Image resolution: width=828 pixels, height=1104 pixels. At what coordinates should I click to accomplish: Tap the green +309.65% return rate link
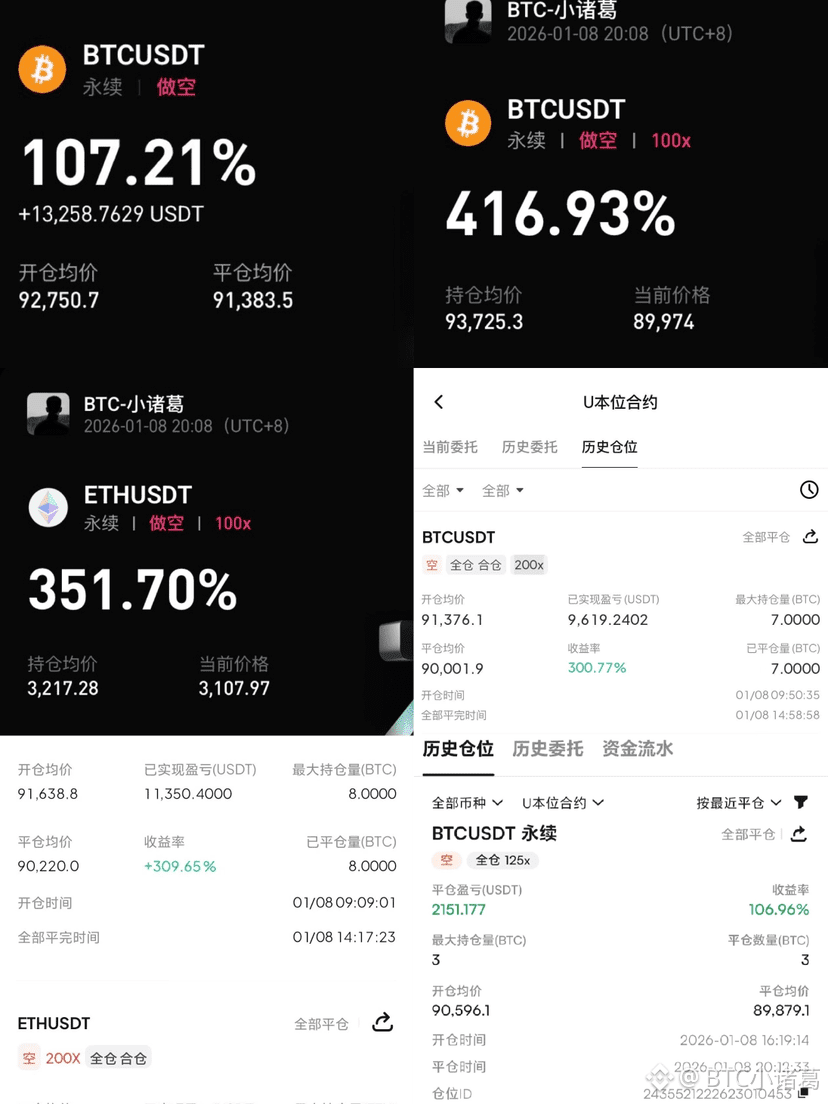tap(180, 866)
